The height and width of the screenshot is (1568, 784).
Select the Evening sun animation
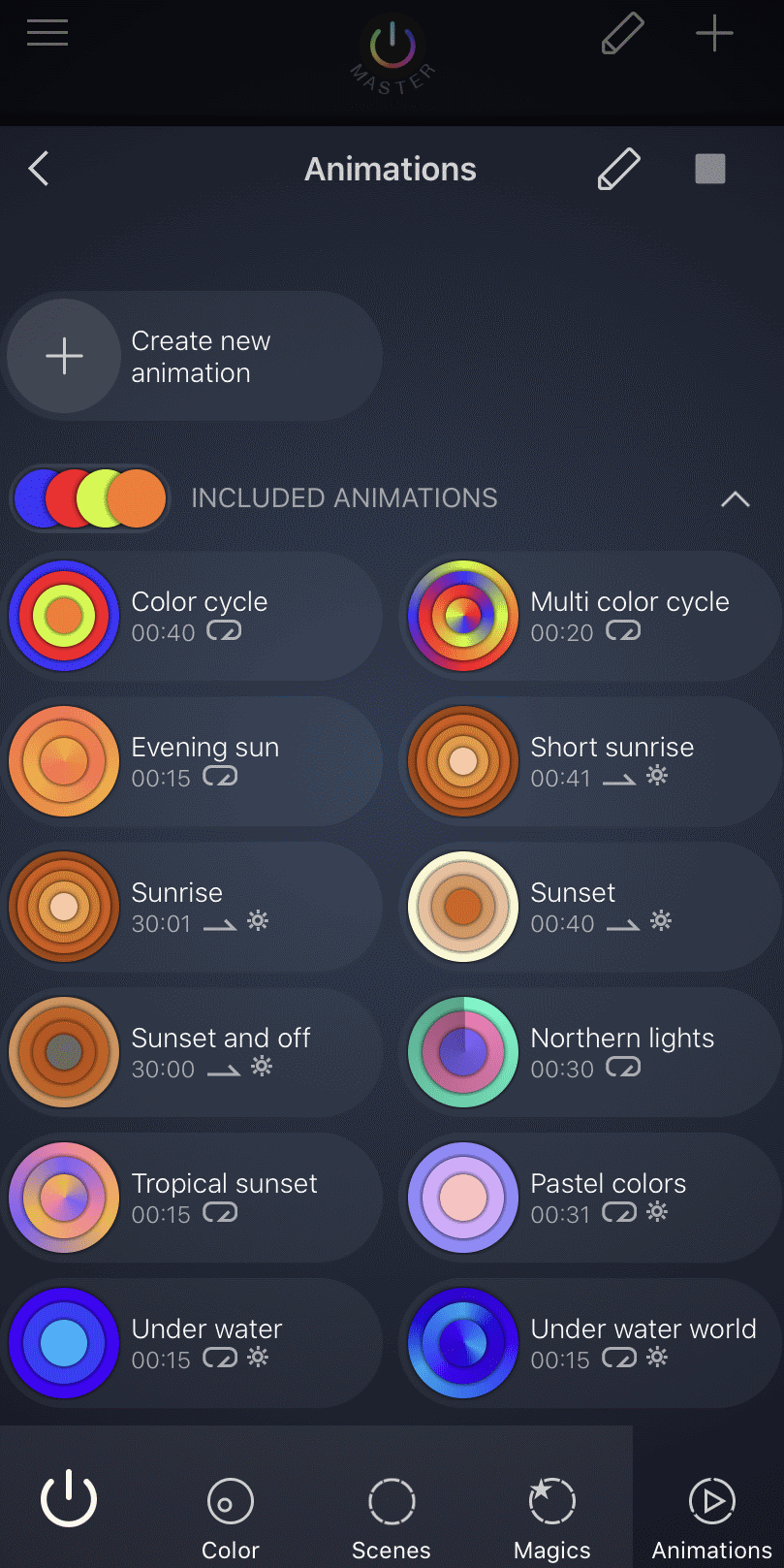click(192, 762)
